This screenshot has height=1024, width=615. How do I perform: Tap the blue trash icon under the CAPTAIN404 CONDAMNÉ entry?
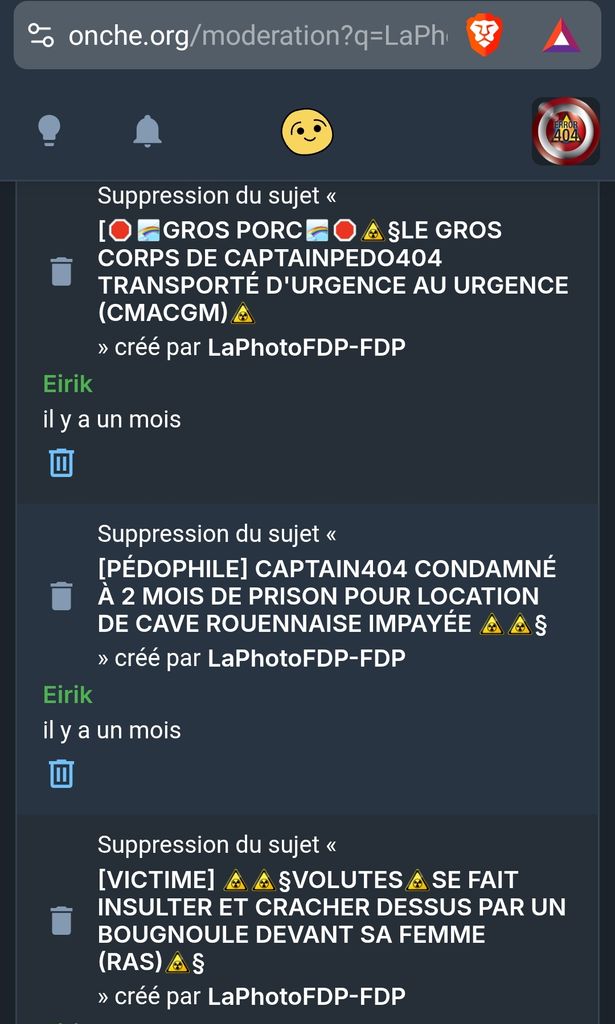(x=62, y=773)
